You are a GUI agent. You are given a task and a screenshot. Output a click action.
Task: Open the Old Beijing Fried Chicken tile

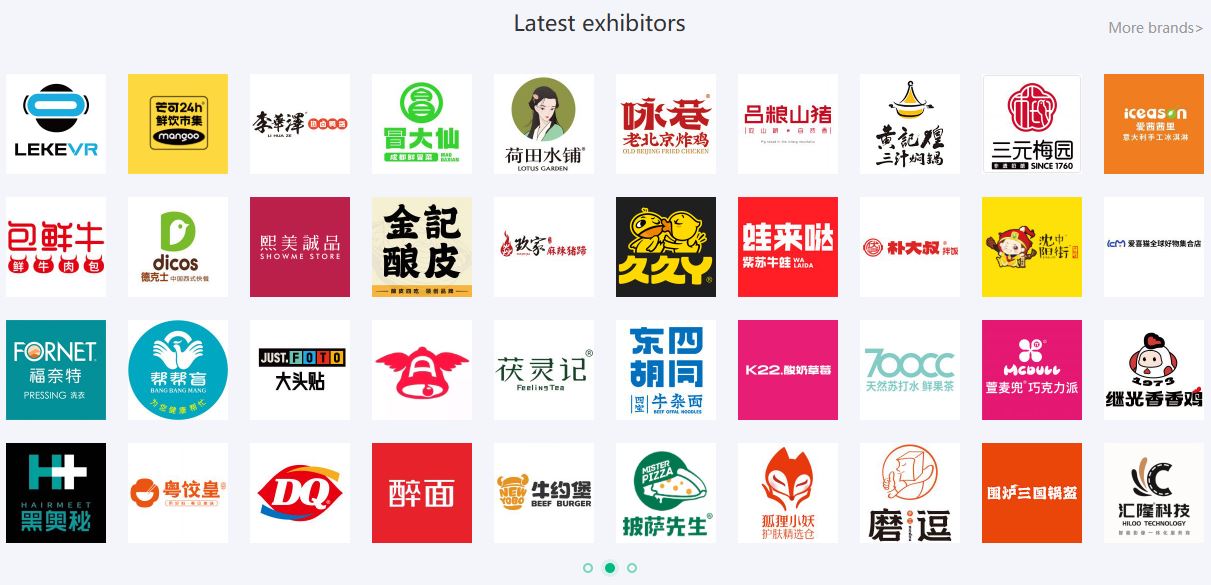pyautogui.click(x=666, y=124)
